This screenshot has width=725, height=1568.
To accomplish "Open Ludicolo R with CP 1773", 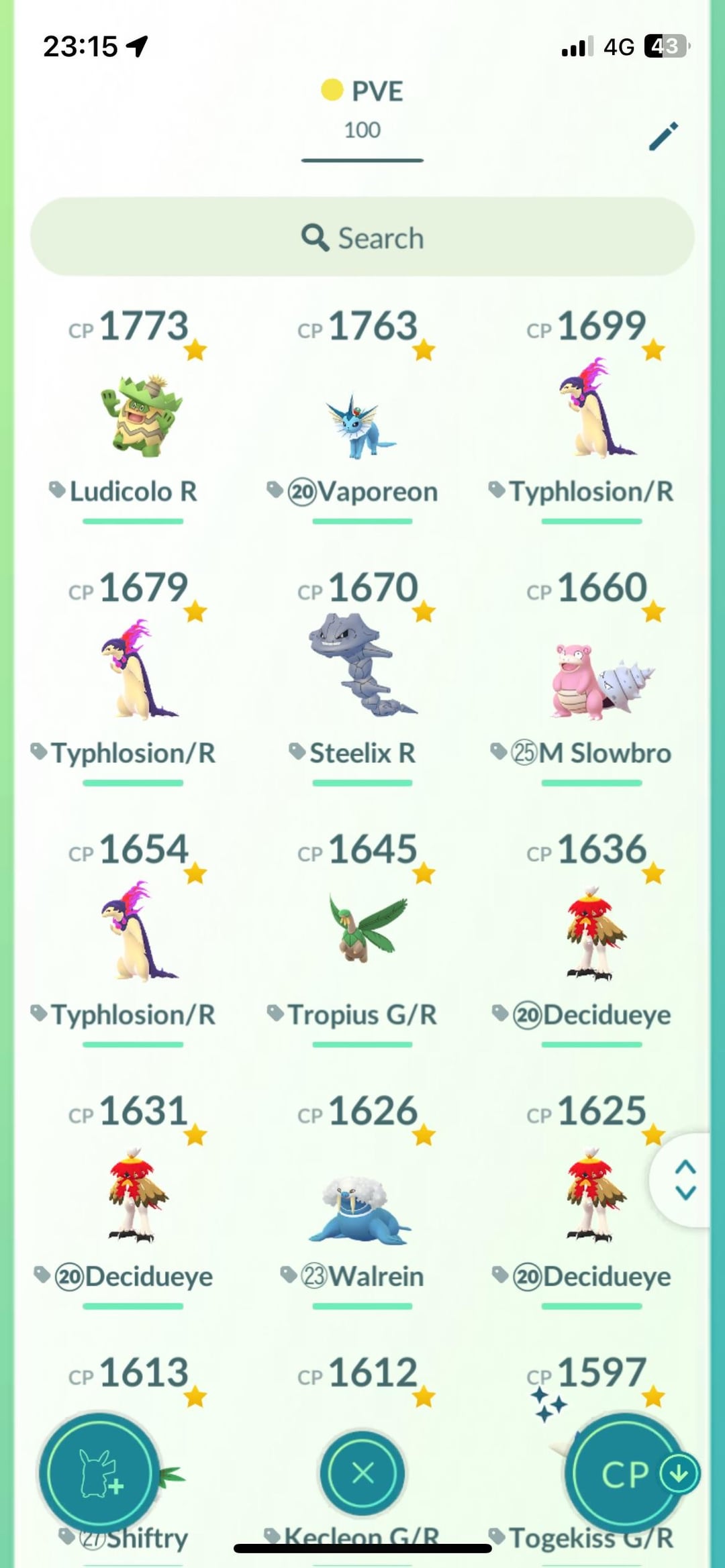I will 133,416.
